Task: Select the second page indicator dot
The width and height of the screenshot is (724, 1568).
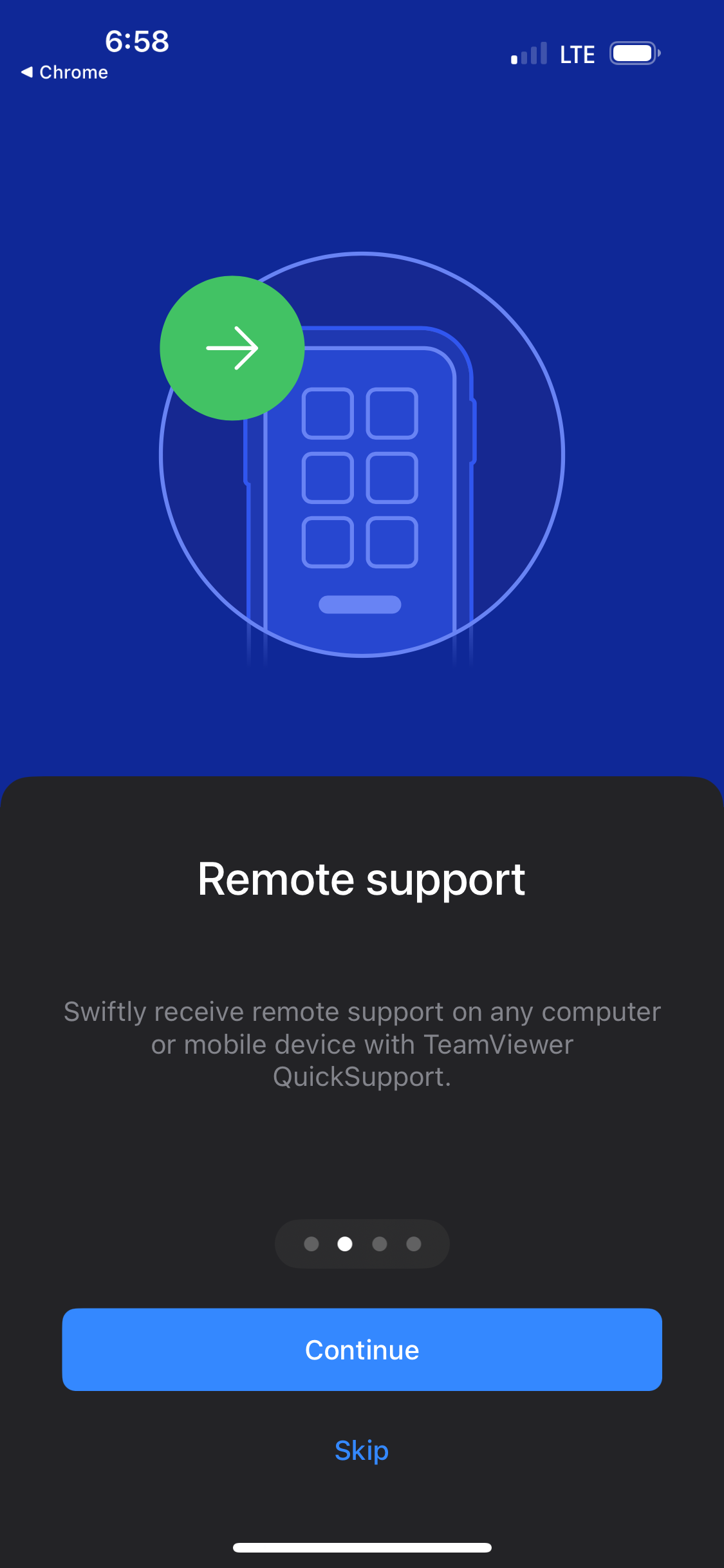Action: click(x=346, y=1244)
